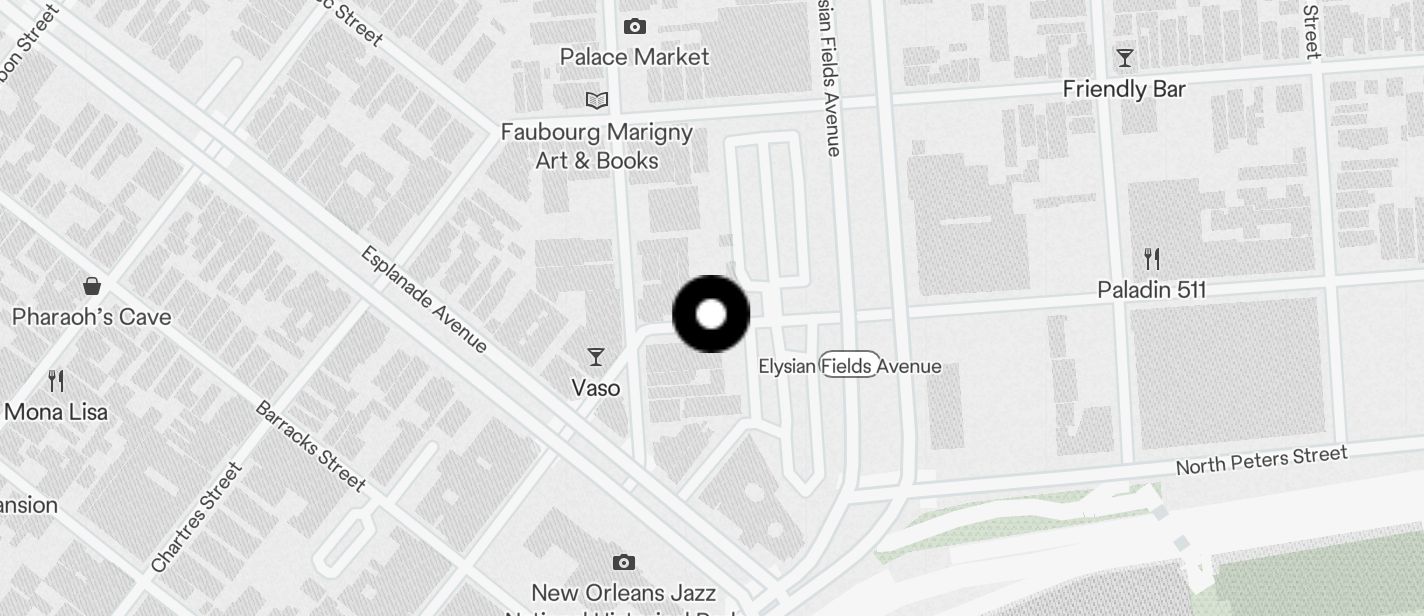Select the Mona Lisa restaurant marker

(56, 381)
